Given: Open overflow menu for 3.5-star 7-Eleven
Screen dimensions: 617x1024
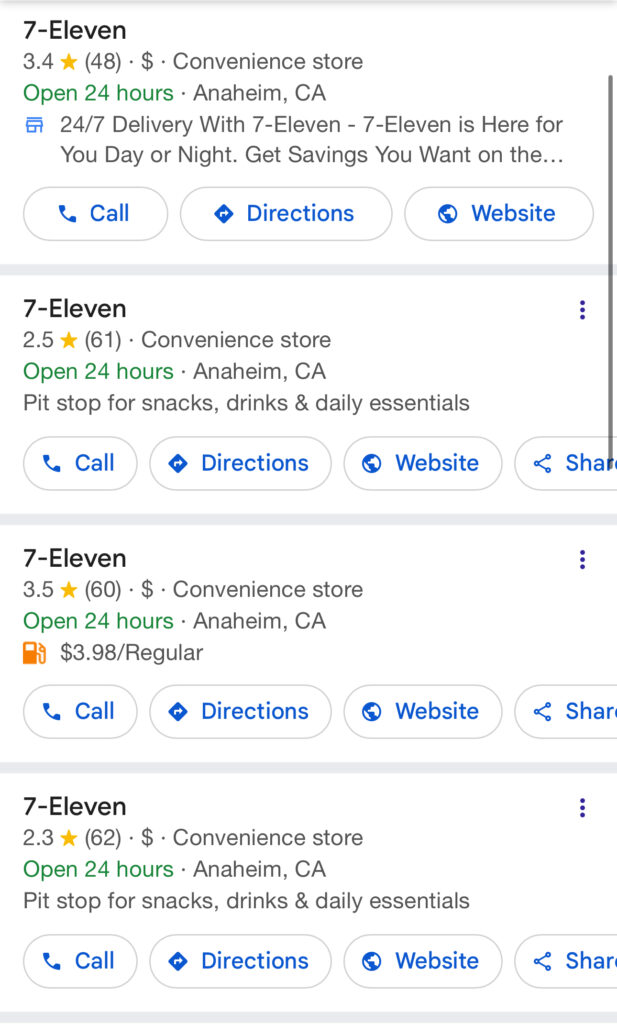Looking at the screenshot, I should click(x=582, y=559).
